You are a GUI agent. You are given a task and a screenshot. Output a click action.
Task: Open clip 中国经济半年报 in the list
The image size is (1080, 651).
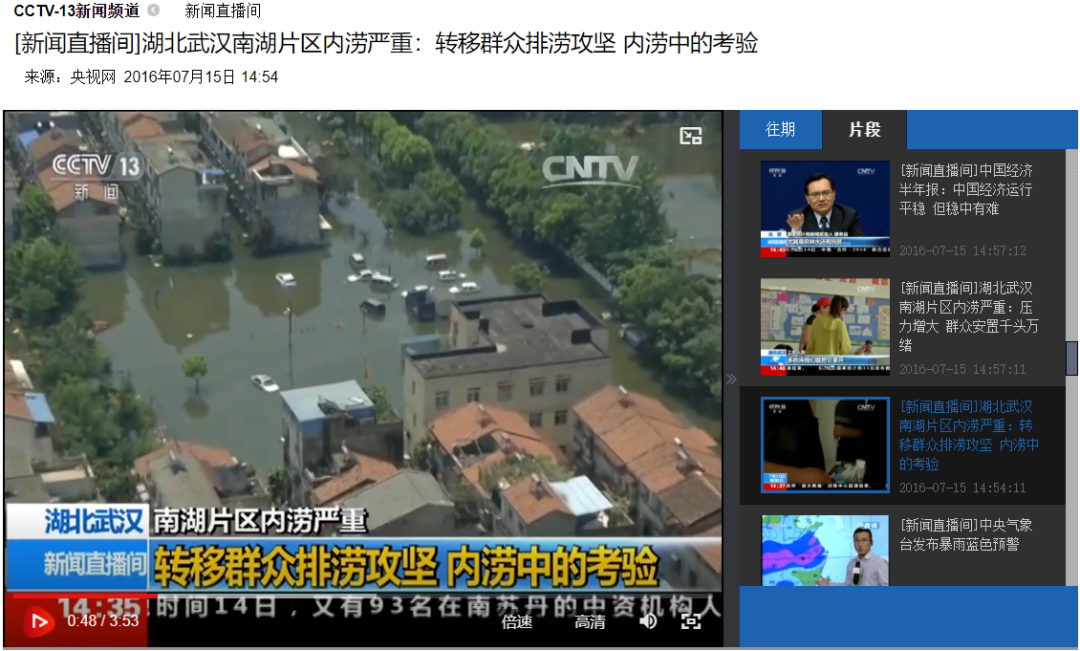tap(966, 189)
